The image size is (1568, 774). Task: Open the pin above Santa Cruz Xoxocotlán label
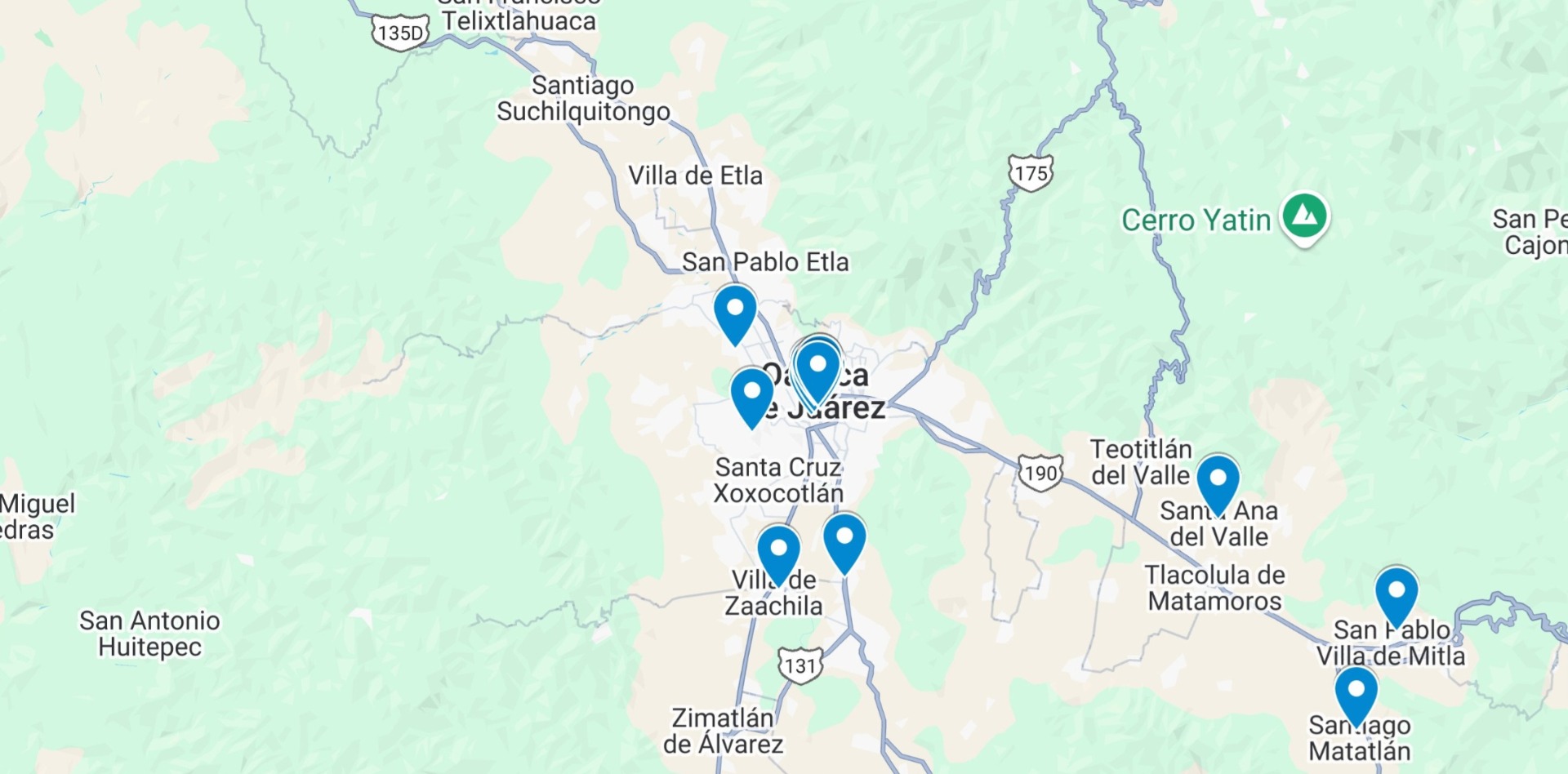click(751, 394)
